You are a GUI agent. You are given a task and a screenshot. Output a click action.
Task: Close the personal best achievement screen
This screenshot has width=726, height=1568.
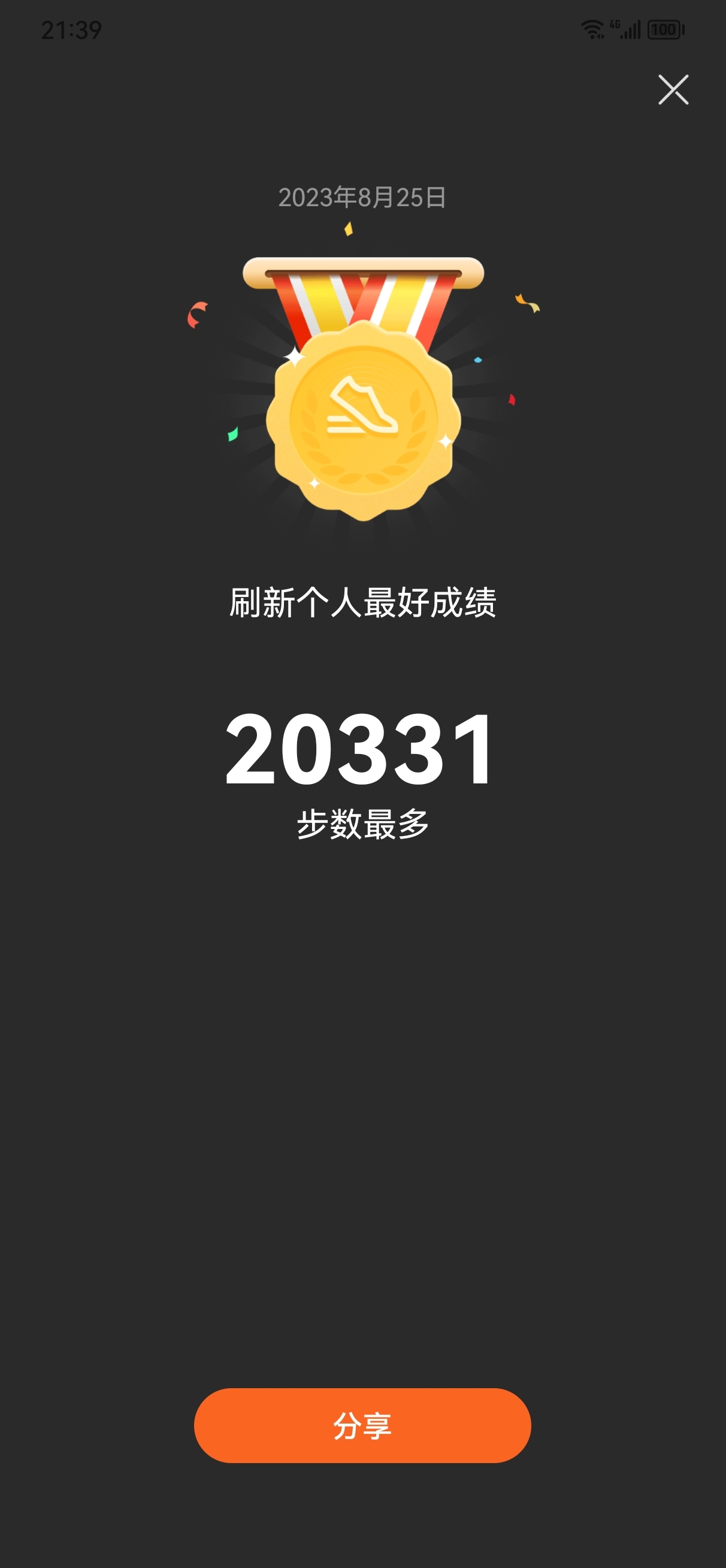click(673, 89)
